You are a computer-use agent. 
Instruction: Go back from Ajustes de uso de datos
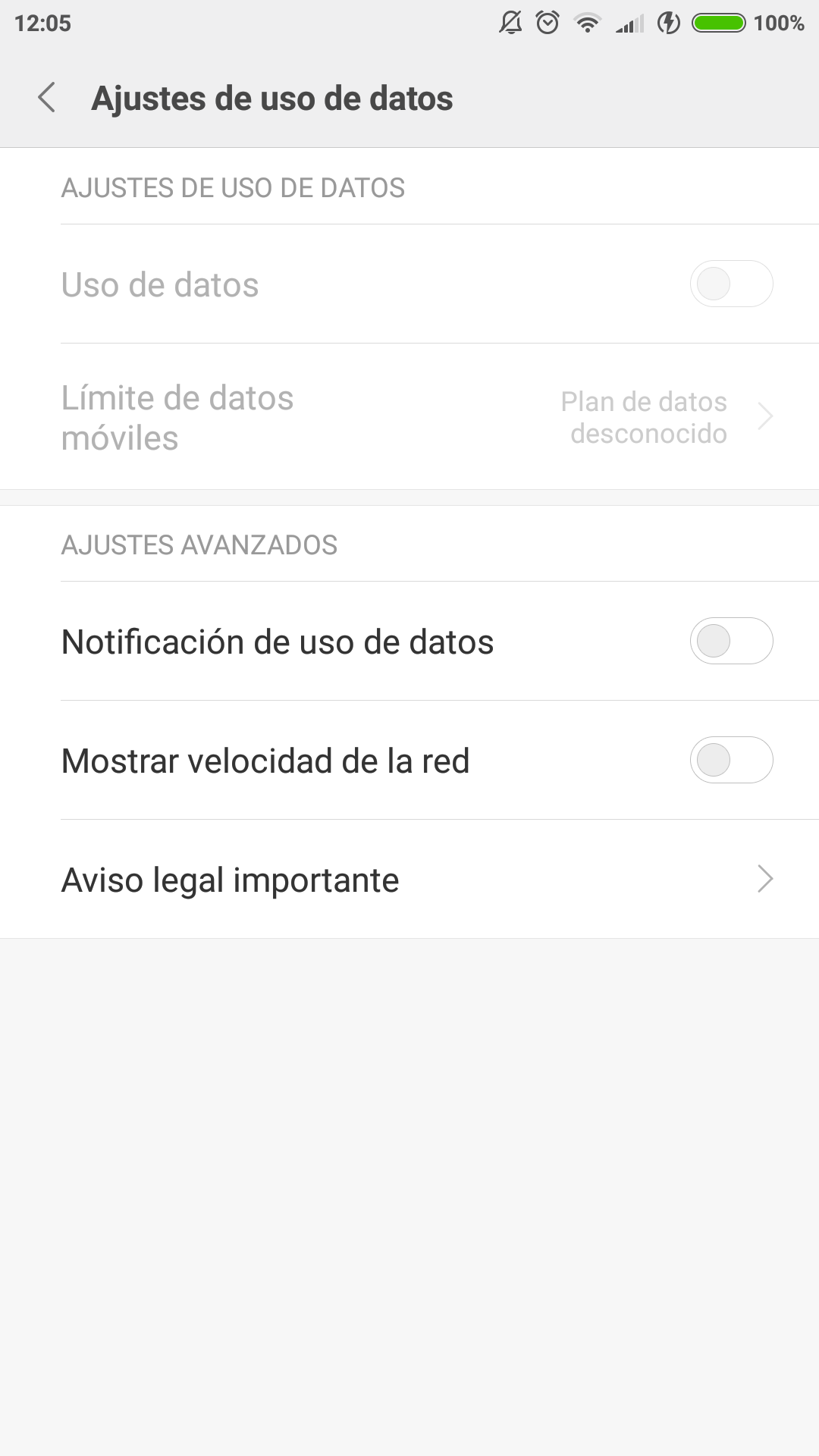pos(47,98)
